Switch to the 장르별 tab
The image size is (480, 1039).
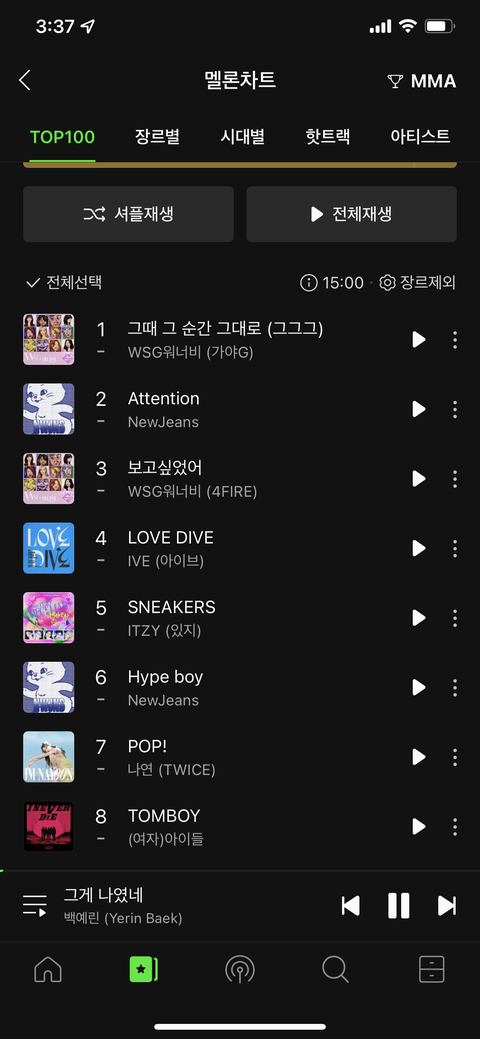[x=157, y=137]
